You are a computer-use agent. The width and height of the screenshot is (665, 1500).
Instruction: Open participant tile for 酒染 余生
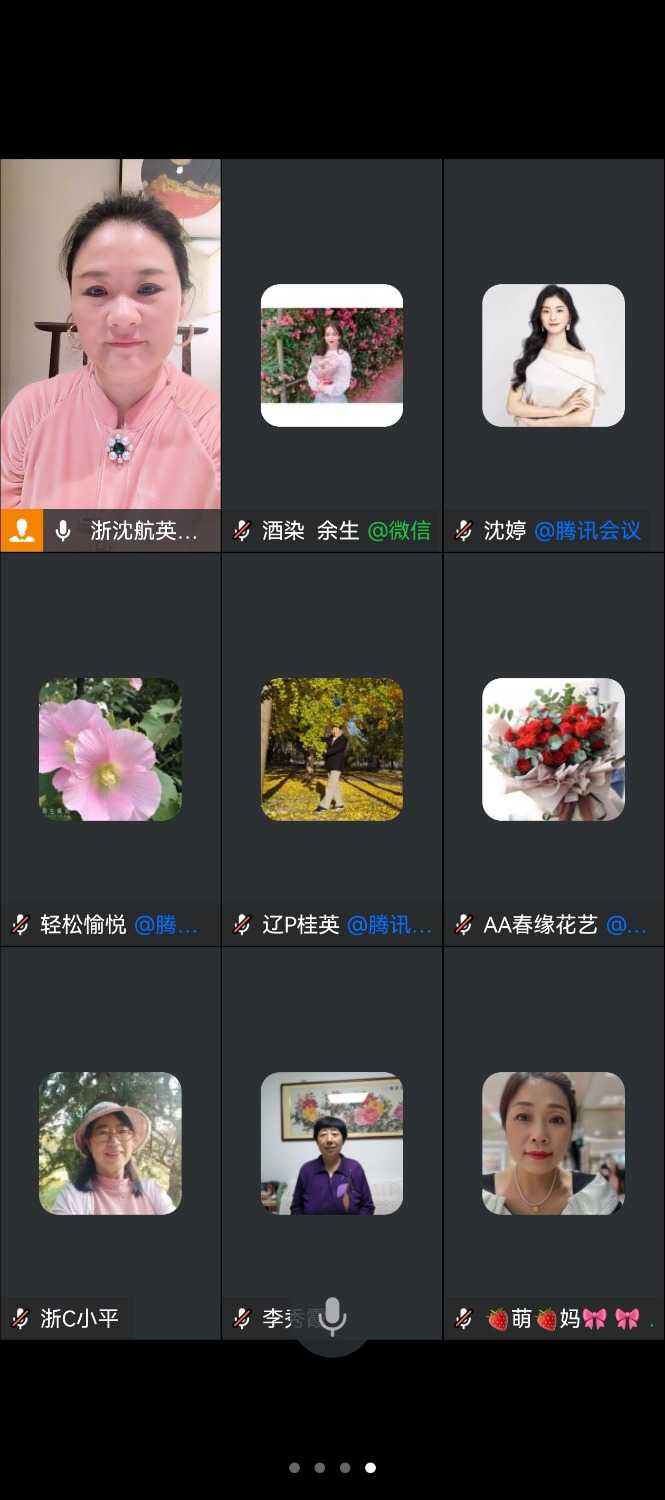[332, 355]
